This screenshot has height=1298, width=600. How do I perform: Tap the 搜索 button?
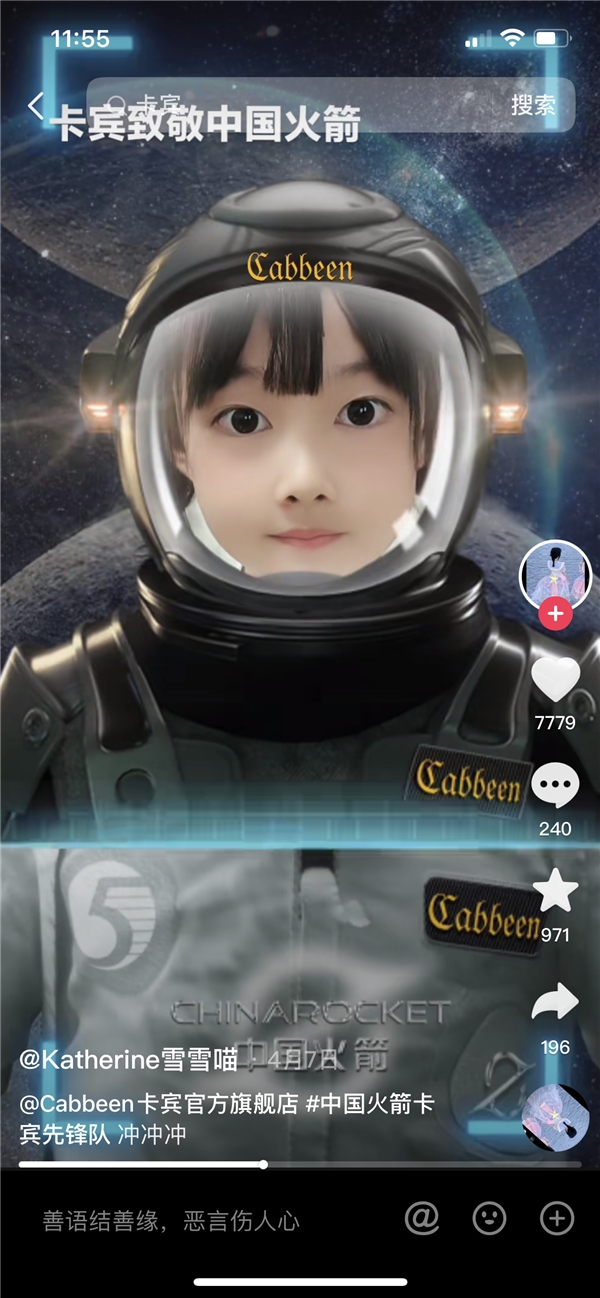(533, 106)
